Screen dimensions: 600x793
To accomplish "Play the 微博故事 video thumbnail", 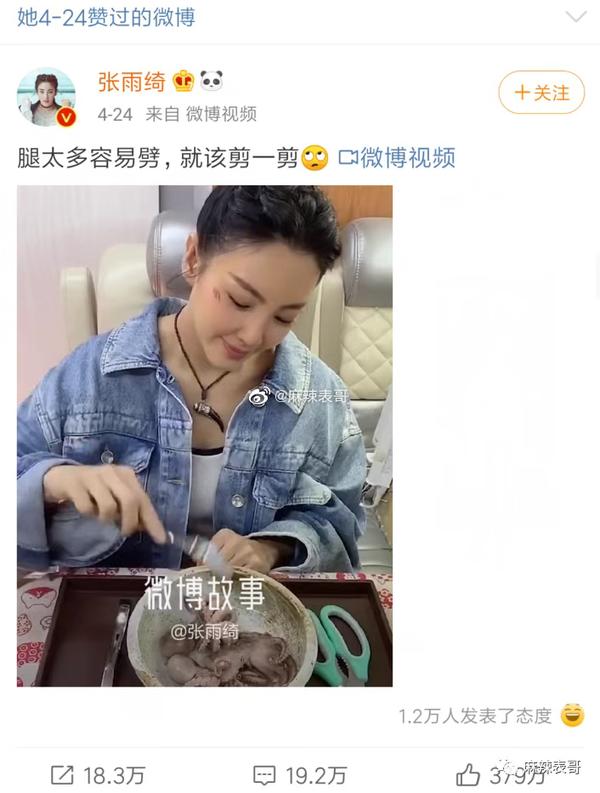I will click(204, 435).
